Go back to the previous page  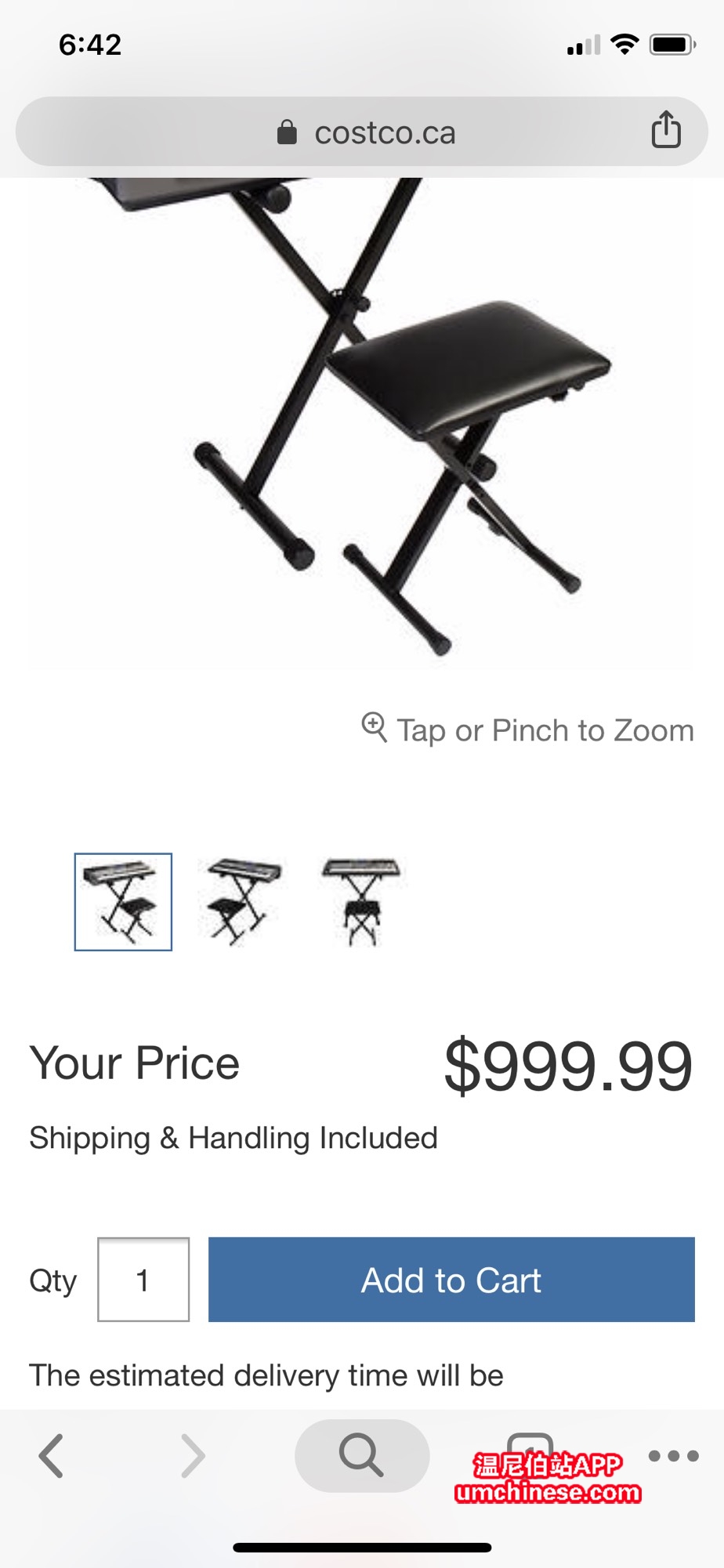click(52, 1456)
